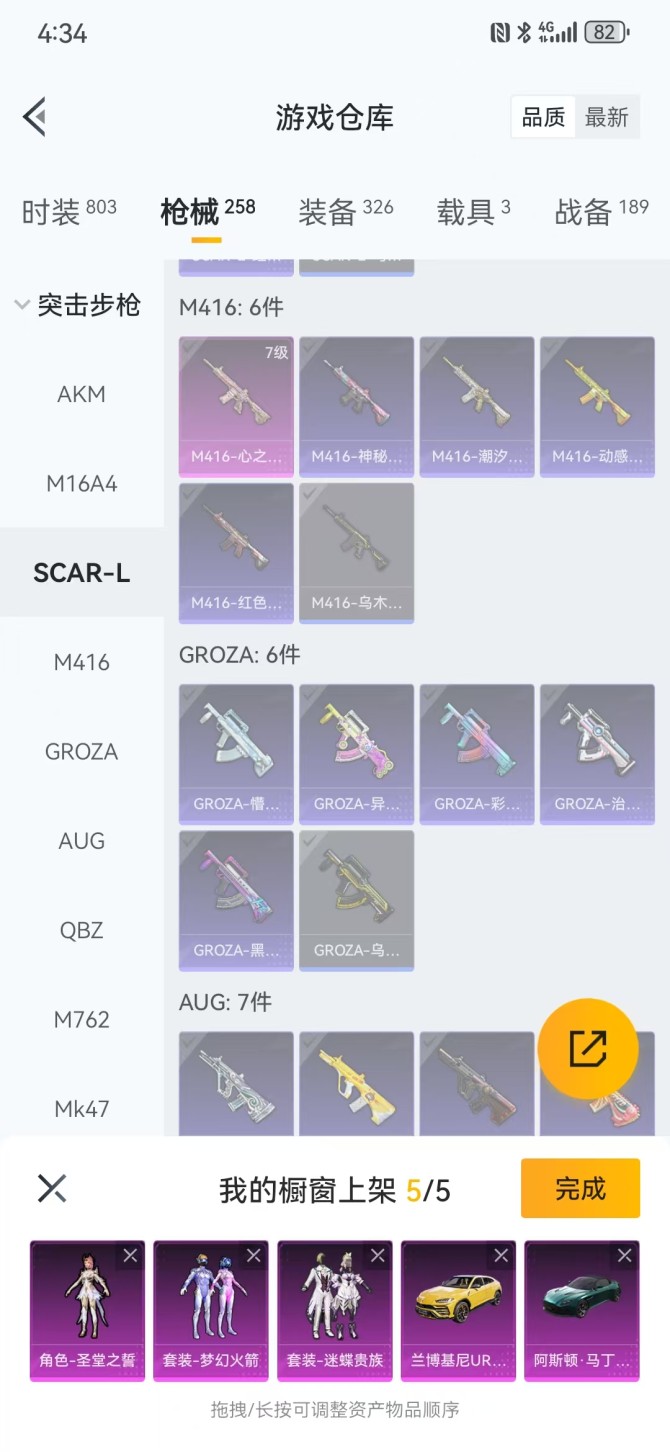Close the 我的橱窗上架 panel
Viewport: 670px width, 1452px height.
[52, 1188]
